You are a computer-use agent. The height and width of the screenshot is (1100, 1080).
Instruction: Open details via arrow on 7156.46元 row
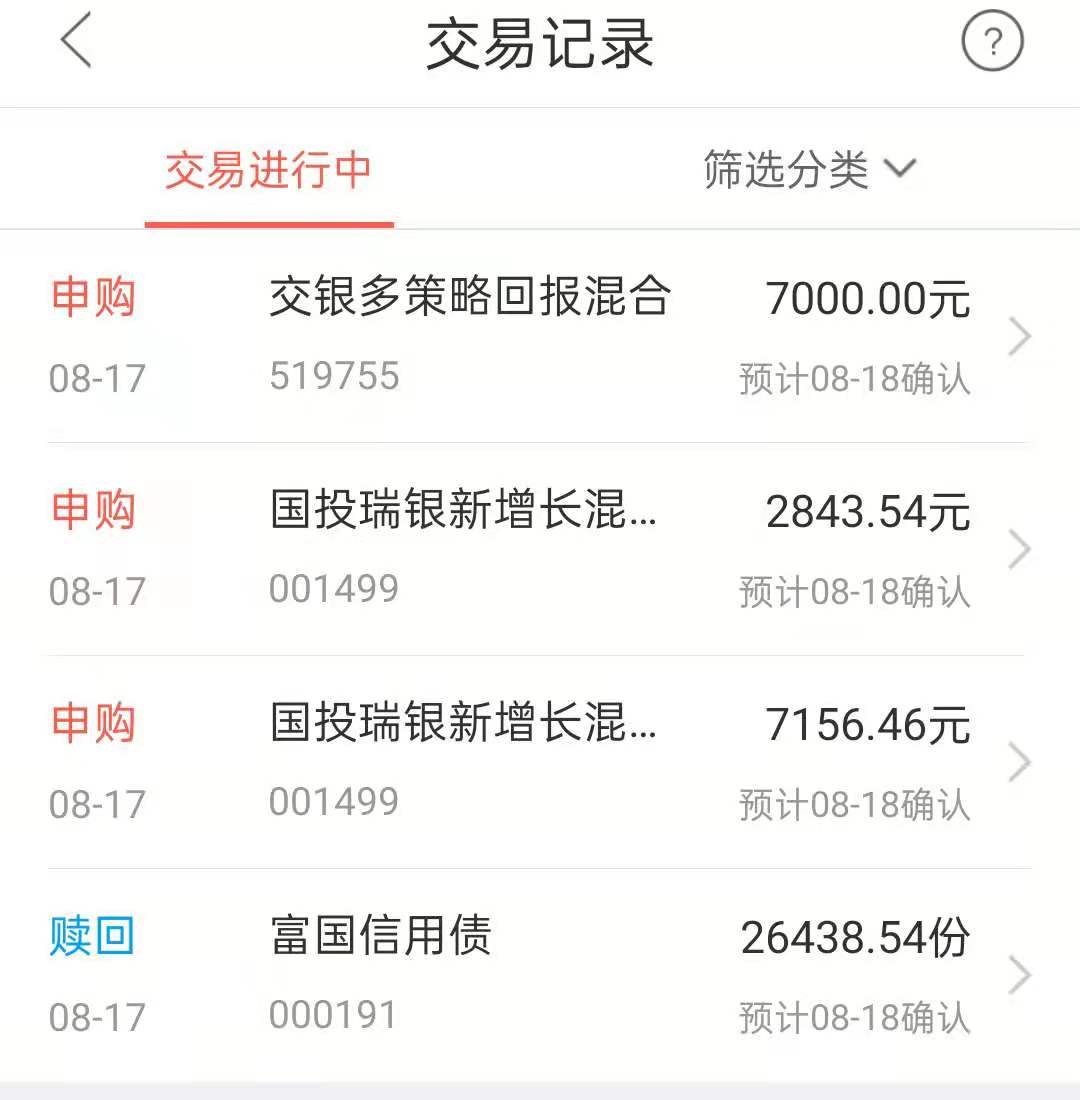(x=1019, y=762)
